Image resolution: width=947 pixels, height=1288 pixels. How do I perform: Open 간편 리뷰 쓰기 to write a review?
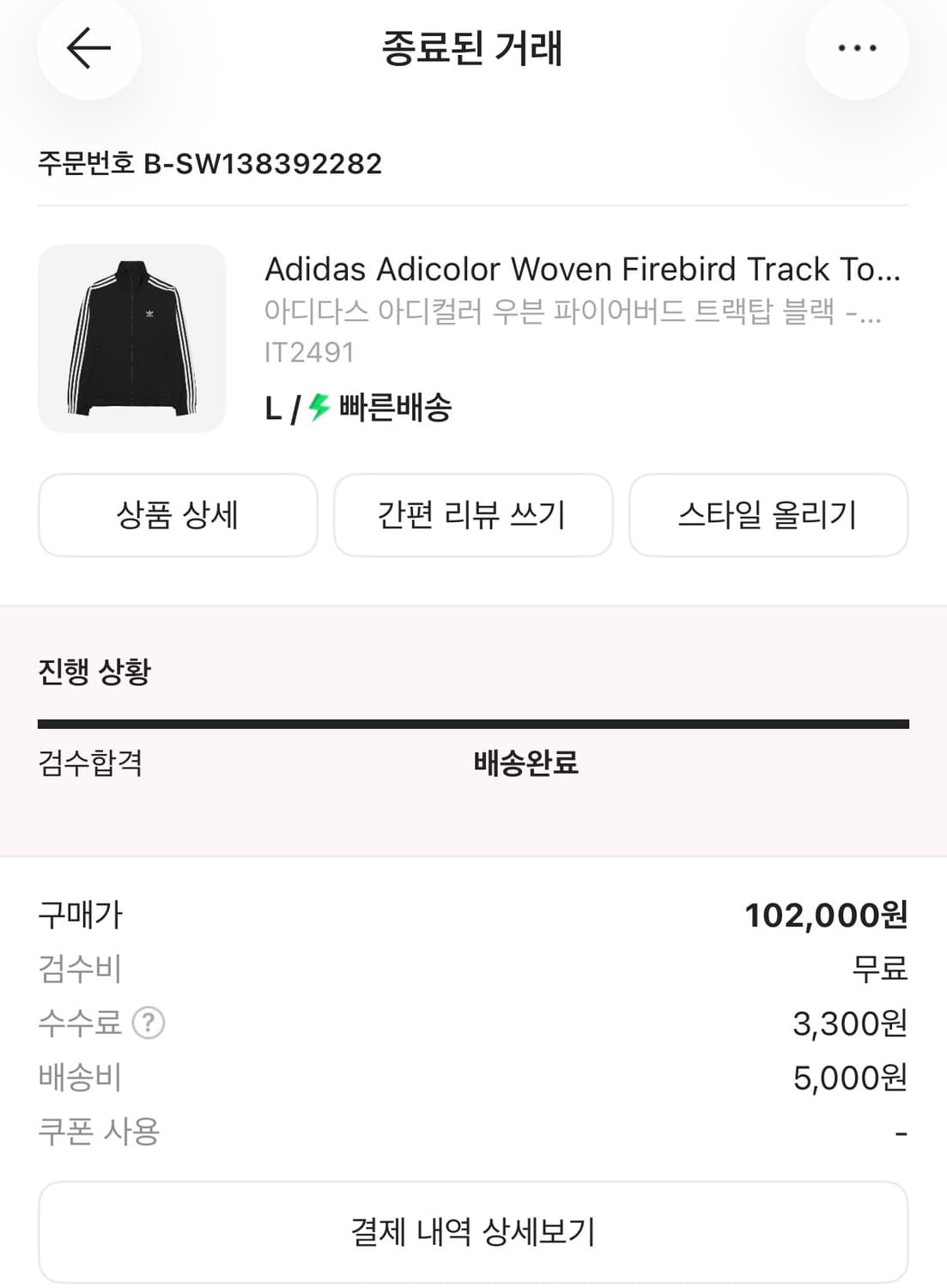coord(473,515)
